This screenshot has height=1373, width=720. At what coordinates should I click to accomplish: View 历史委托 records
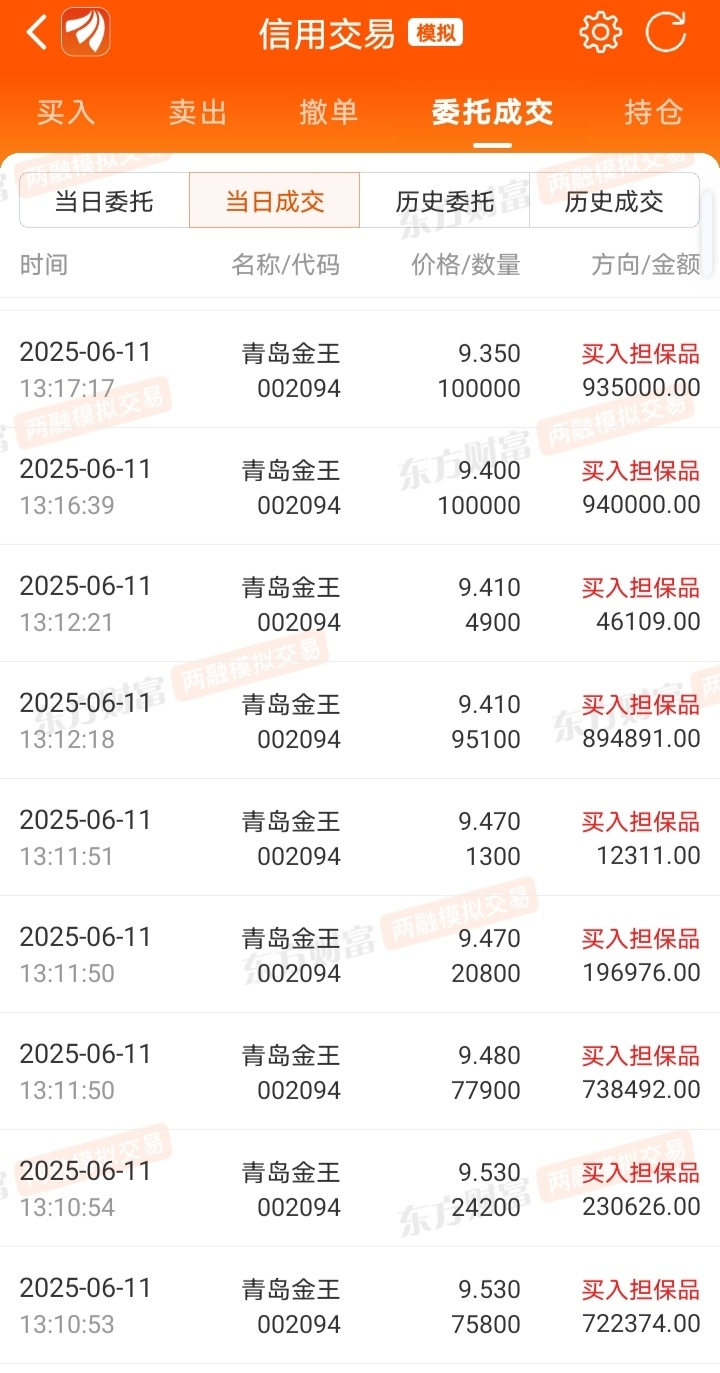click(x=445, y=200)
